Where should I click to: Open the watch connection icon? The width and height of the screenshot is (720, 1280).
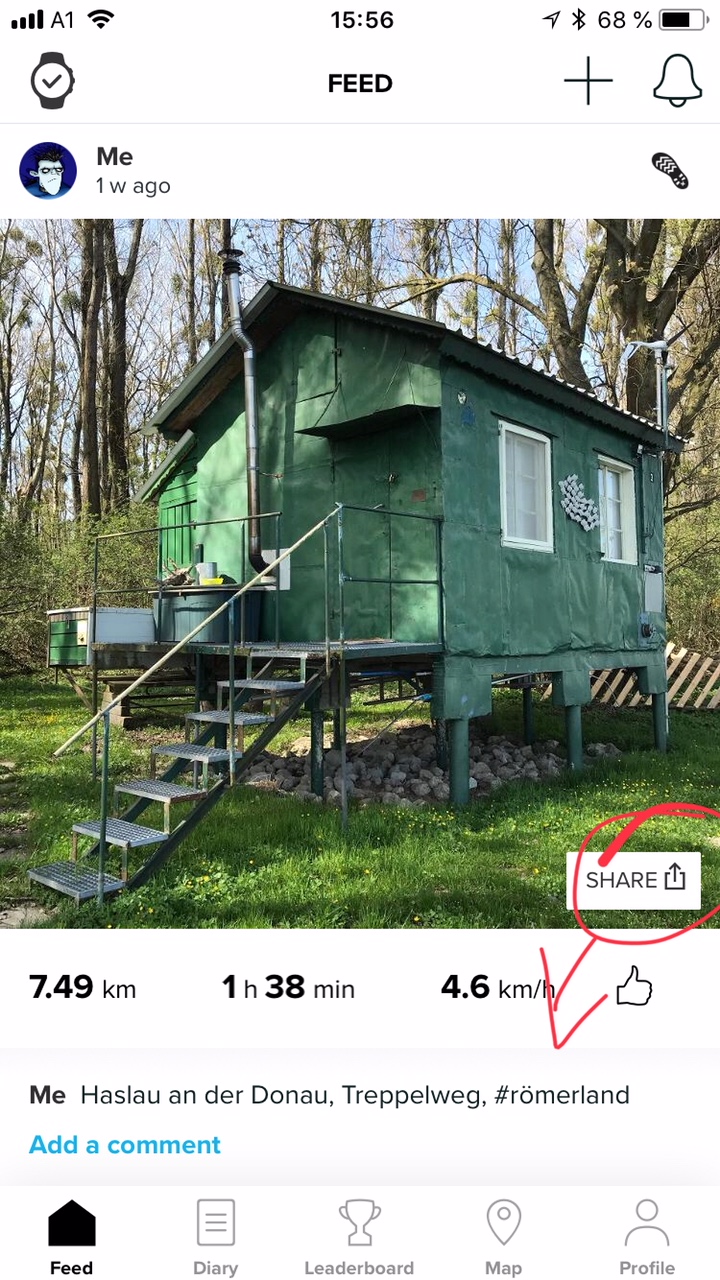click(52, 82)
